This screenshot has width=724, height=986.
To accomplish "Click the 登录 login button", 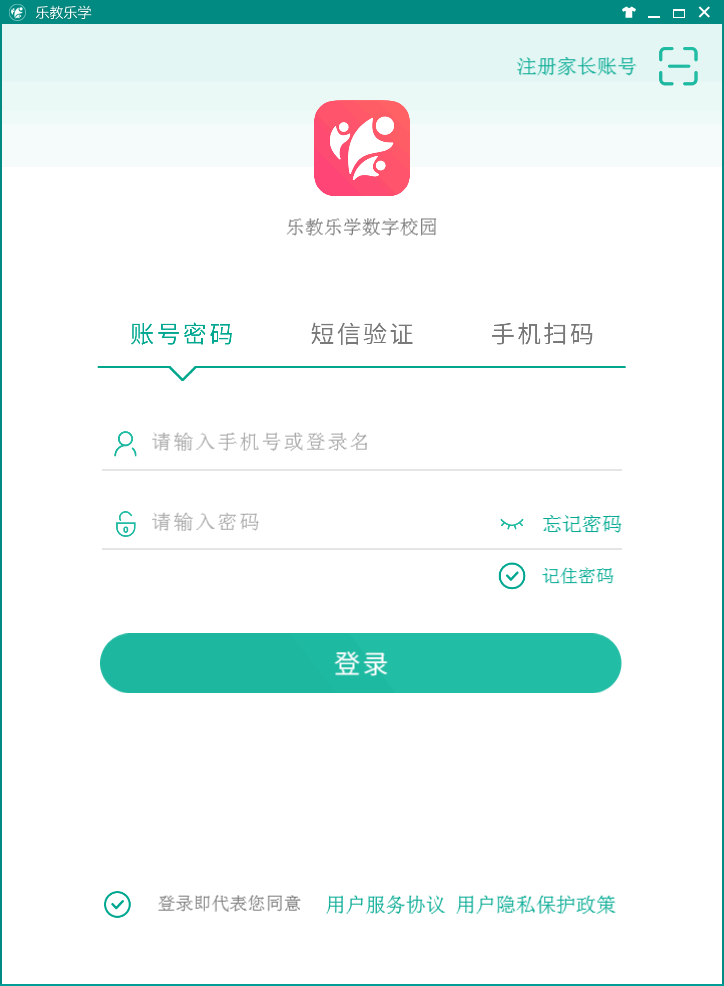I will pyautogui.click(x=361, y=663).
